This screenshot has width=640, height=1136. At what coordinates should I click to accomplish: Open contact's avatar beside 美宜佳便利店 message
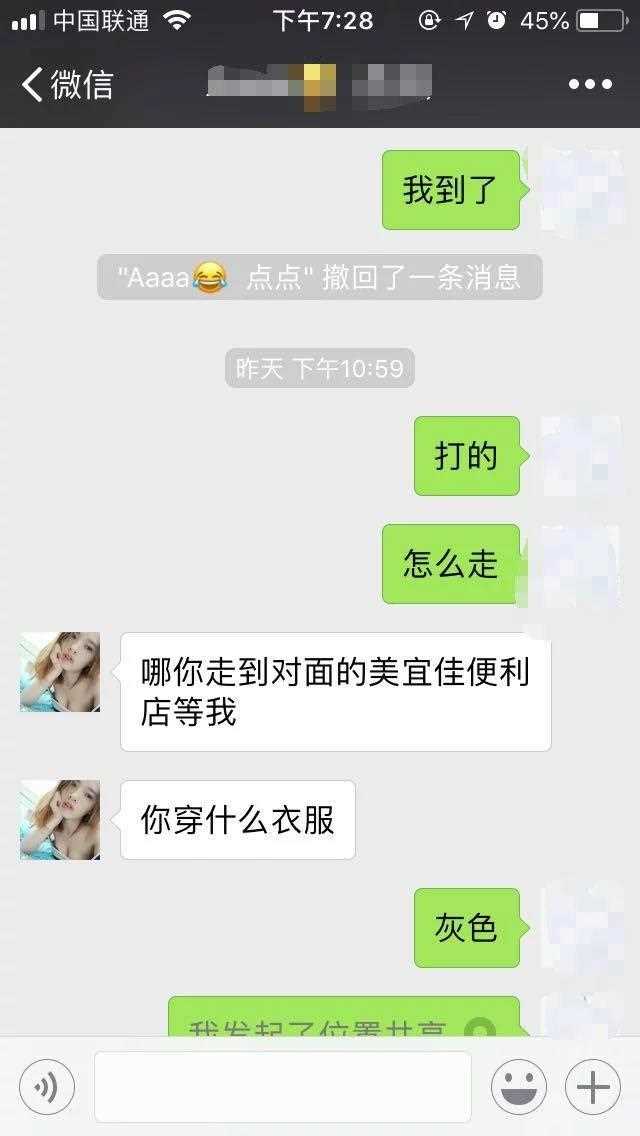(60, 672)
